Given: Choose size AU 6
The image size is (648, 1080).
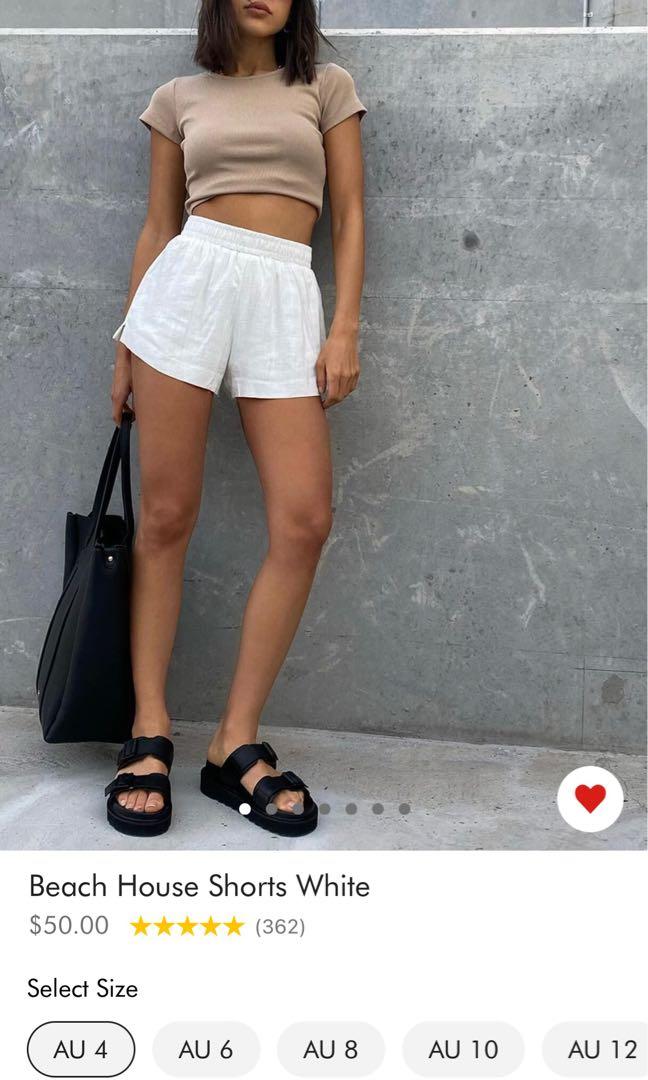Looking at the screenshot, I should 206,1049.
